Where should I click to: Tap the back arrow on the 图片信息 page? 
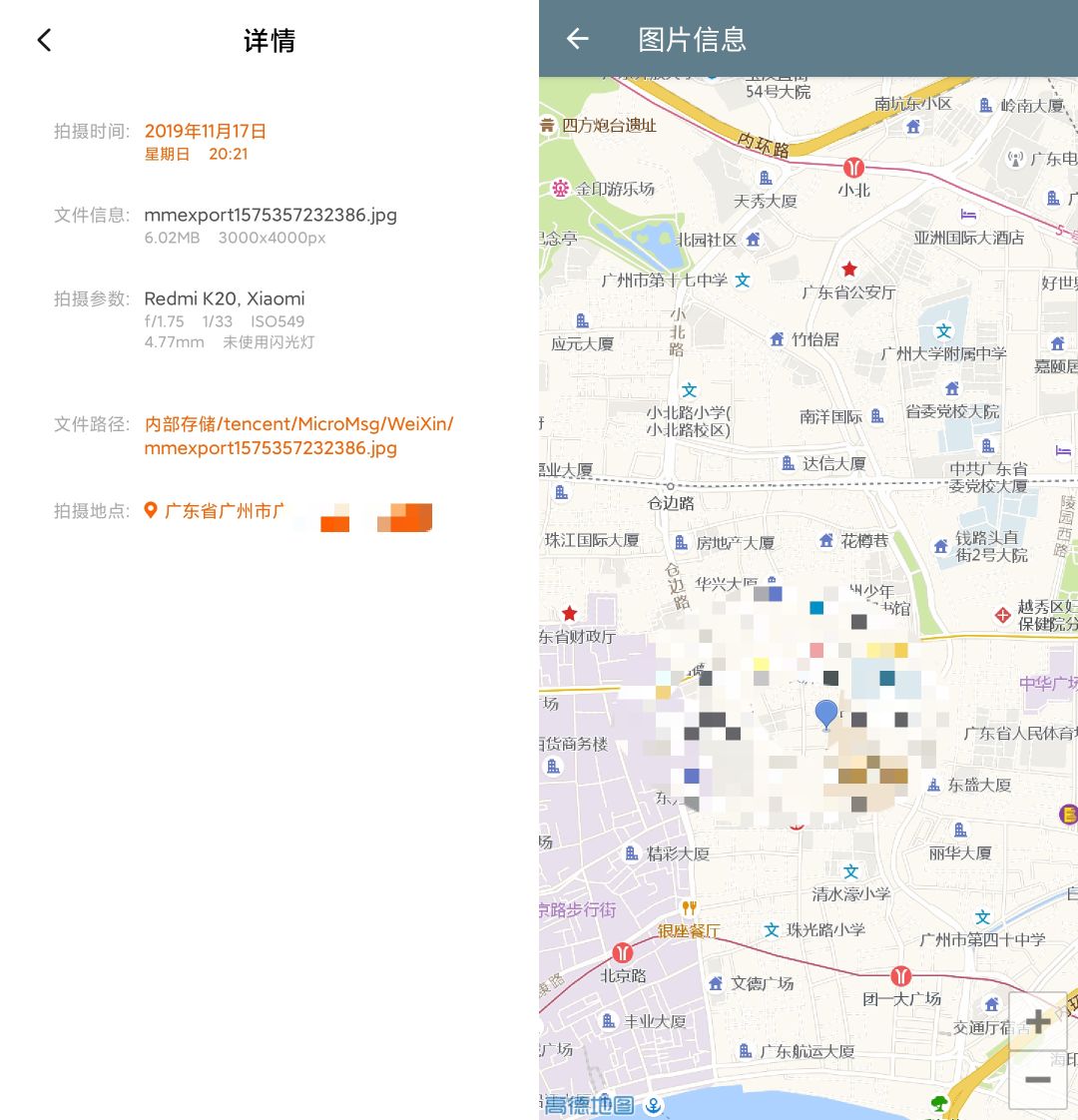[x=577, y=38]
